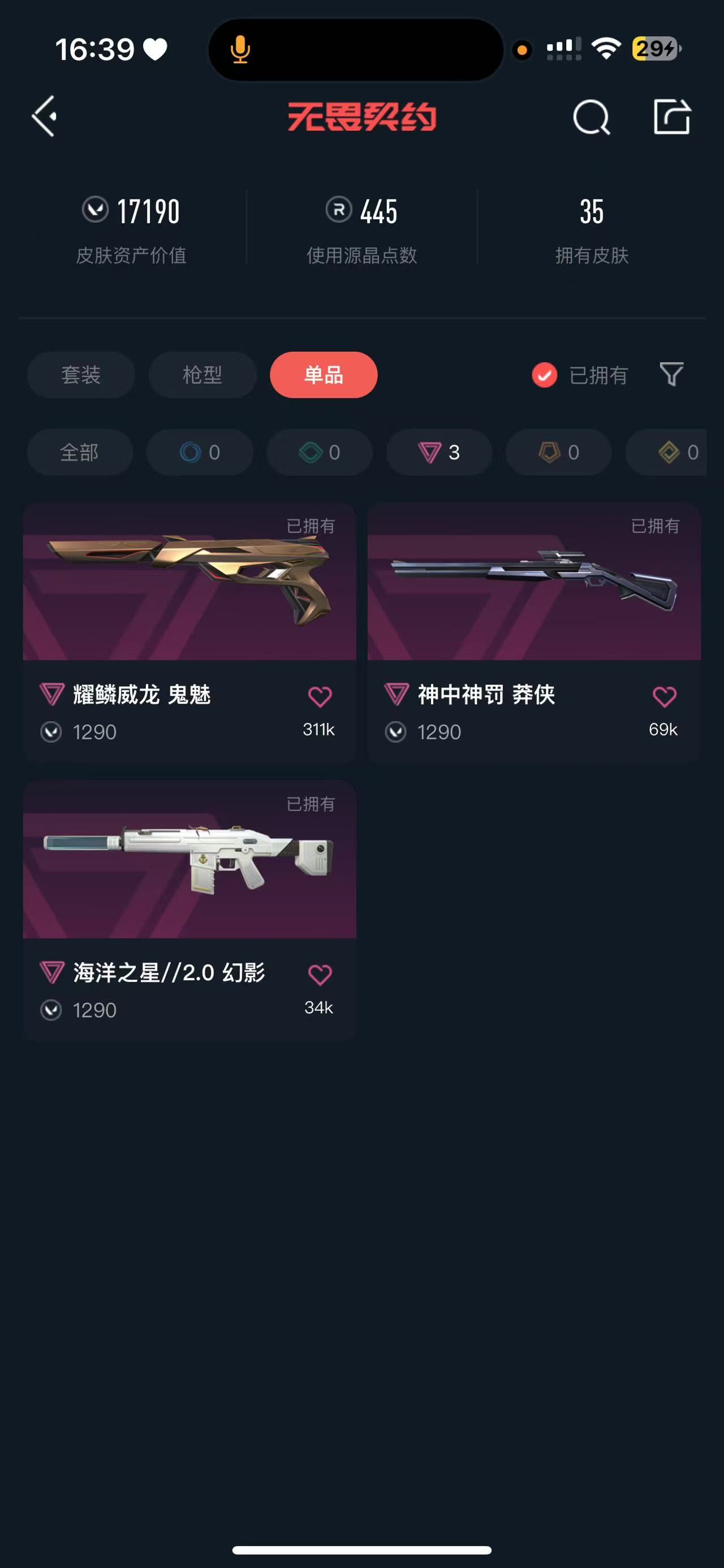This screenshot has height=1568, width=724.
Task: Filter by the blue circle tier chip
Action: tap(200, 452)
